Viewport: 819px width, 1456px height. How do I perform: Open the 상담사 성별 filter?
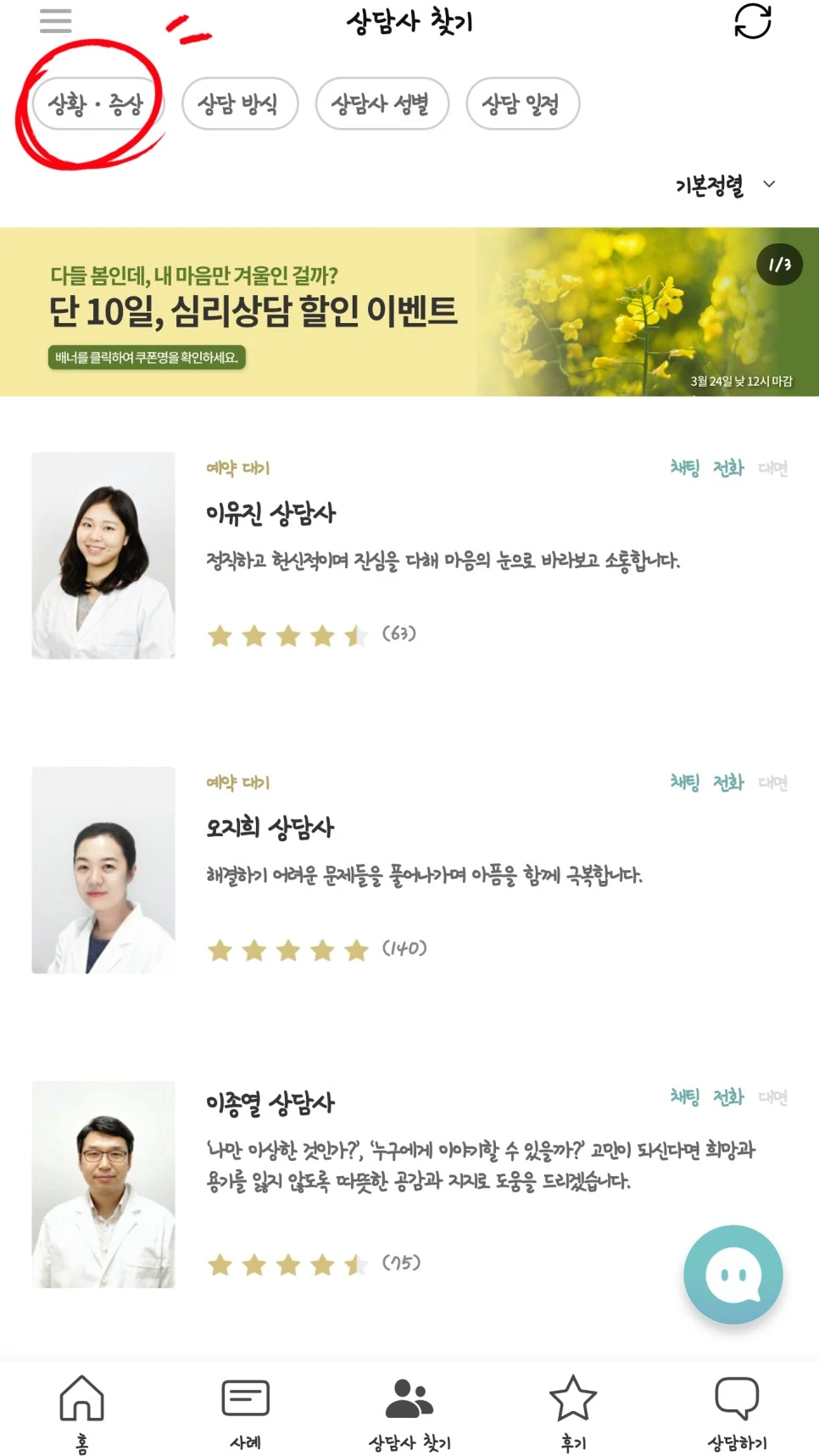[x=382, y=103]
